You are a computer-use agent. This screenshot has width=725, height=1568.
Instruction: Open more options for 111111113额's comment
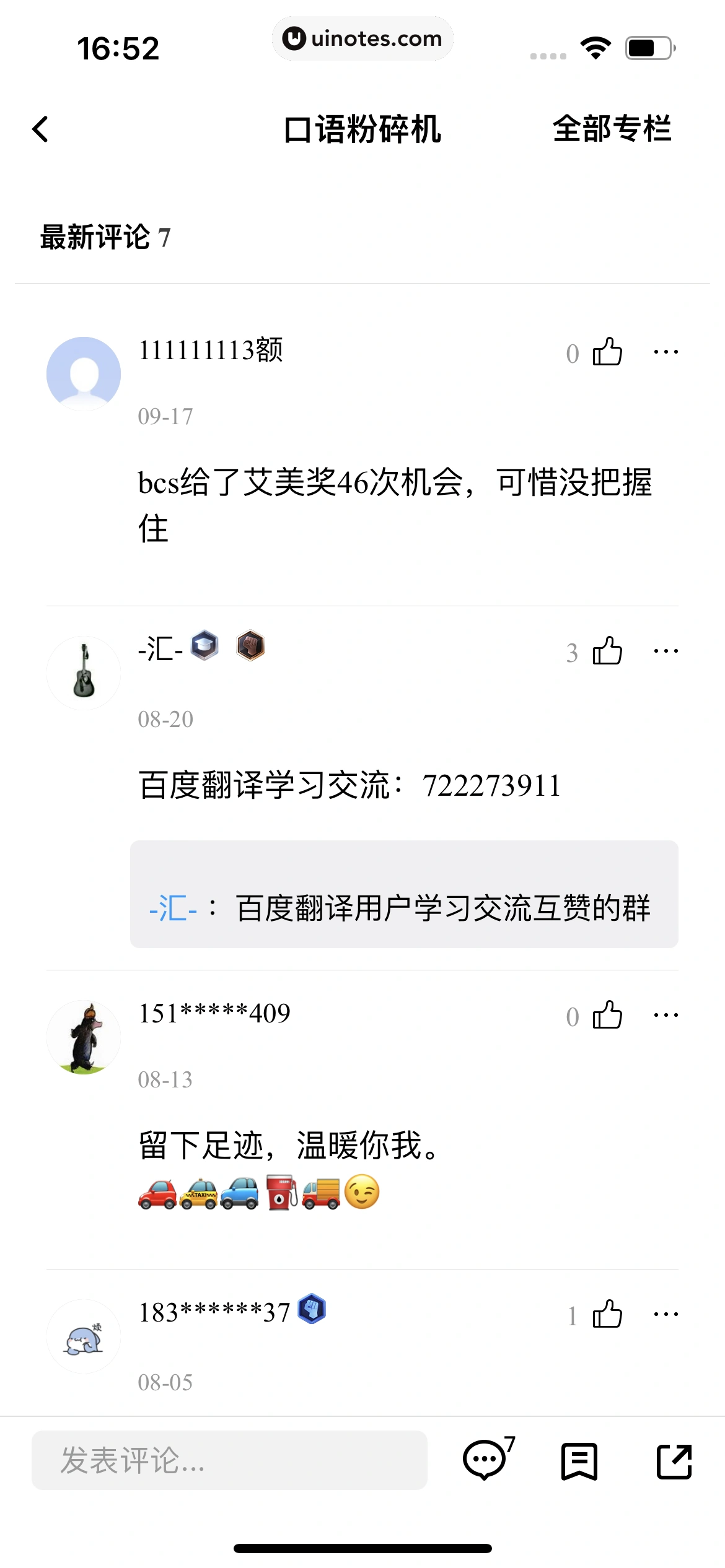(666, 352)
